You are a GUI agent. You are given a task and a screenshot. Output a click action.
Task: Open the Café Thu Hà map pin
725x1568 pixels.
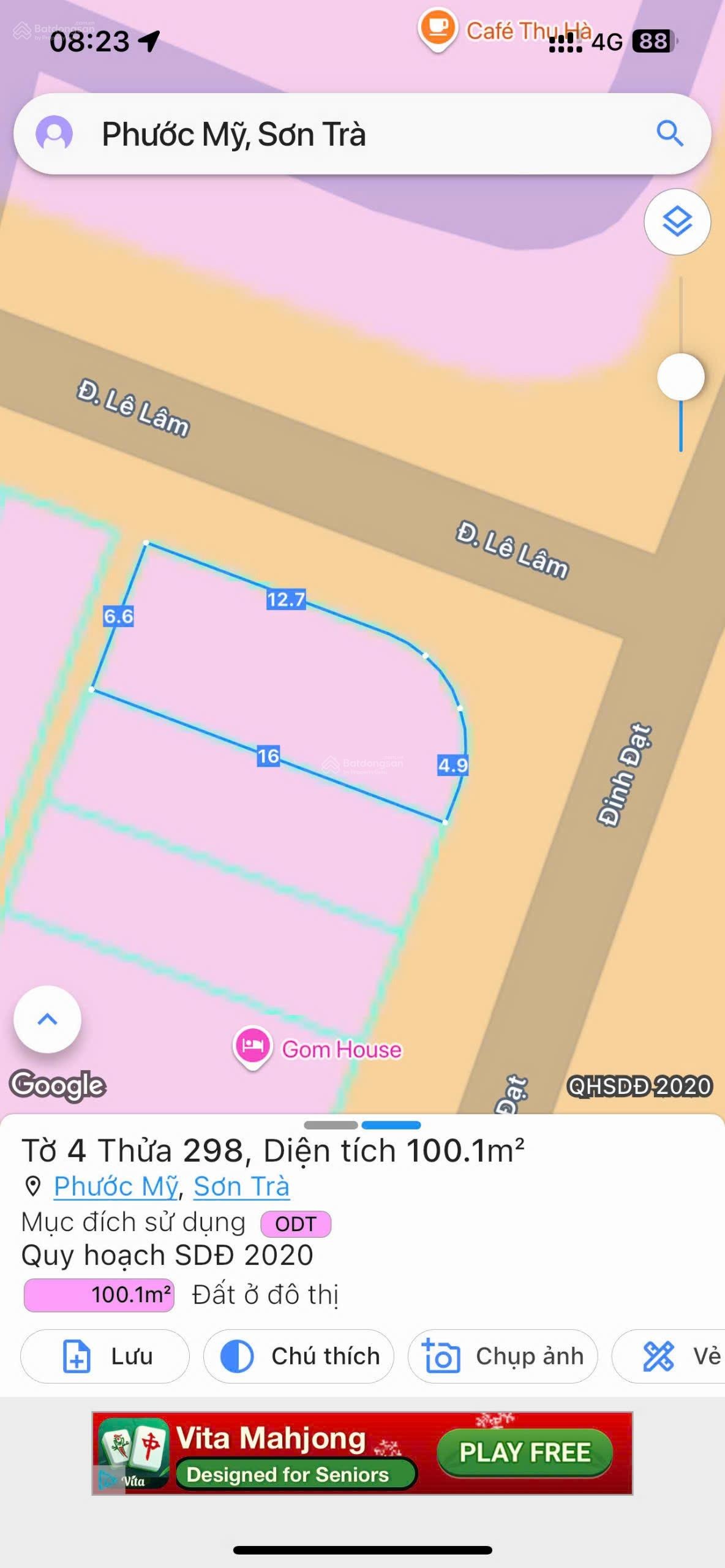pyautogui.click(x=438, y=28)
